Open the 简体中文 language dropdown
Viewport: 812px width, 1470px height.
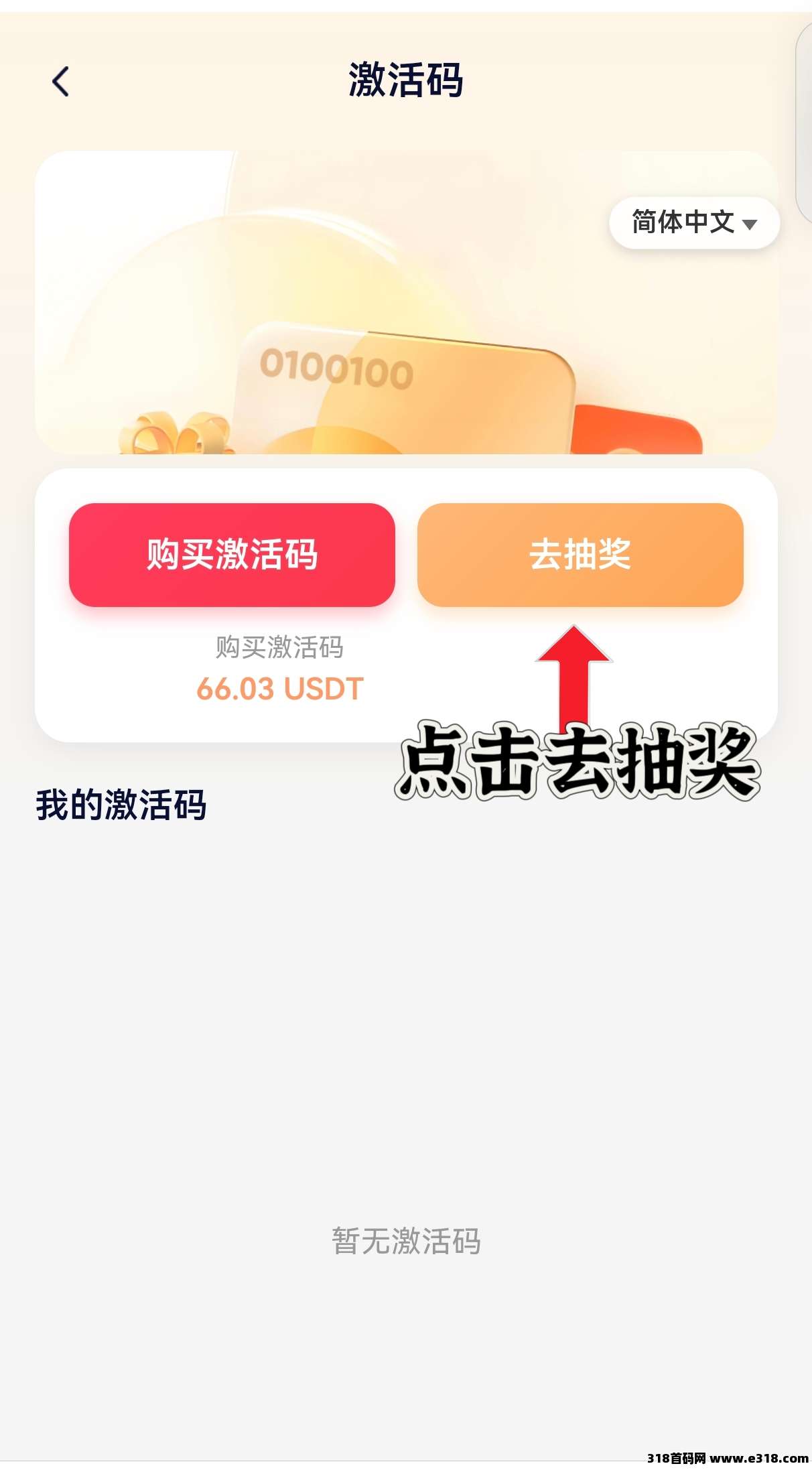(x=693, y=222)
